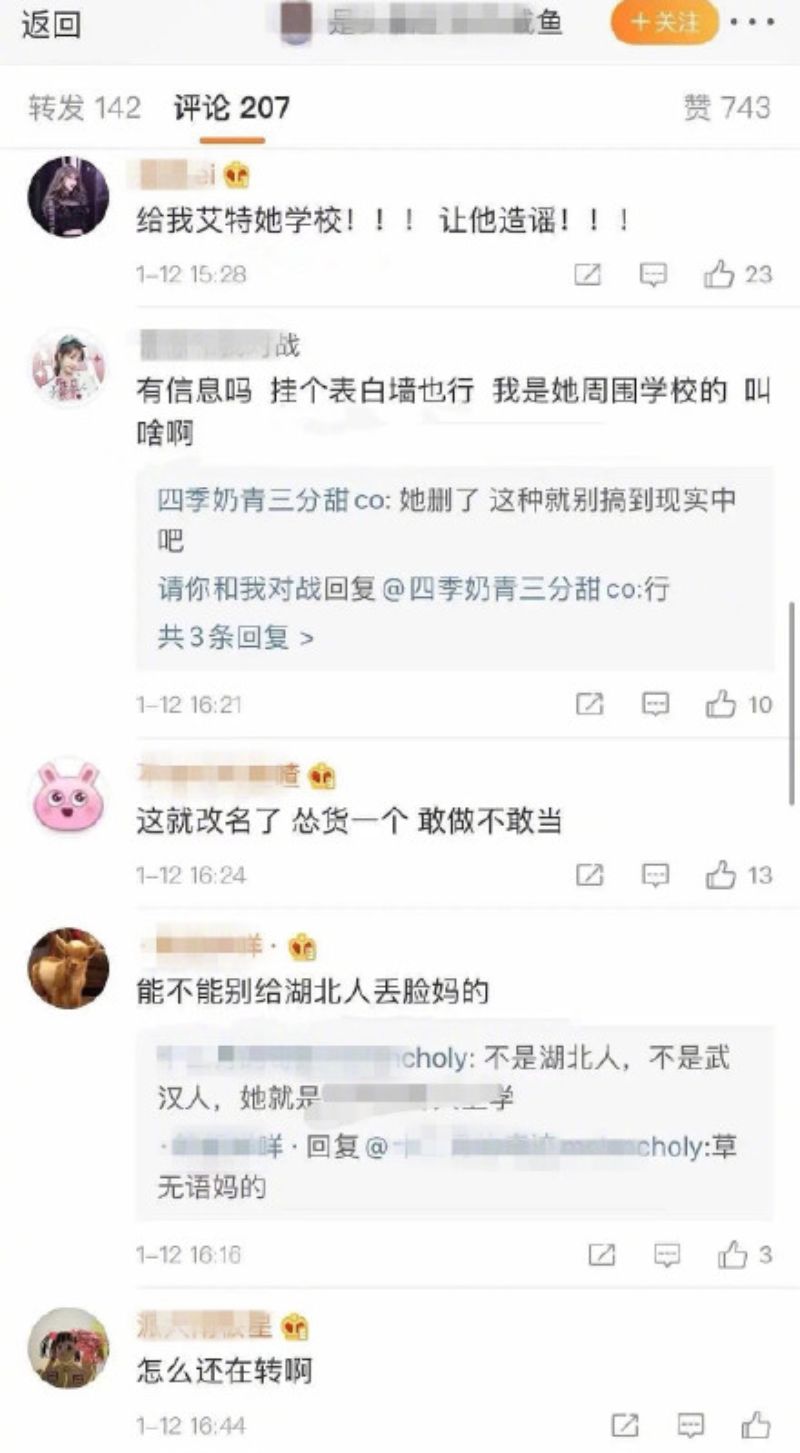Open the deer avatar commenter's profile
The image size is (800, 1453).
68,967
